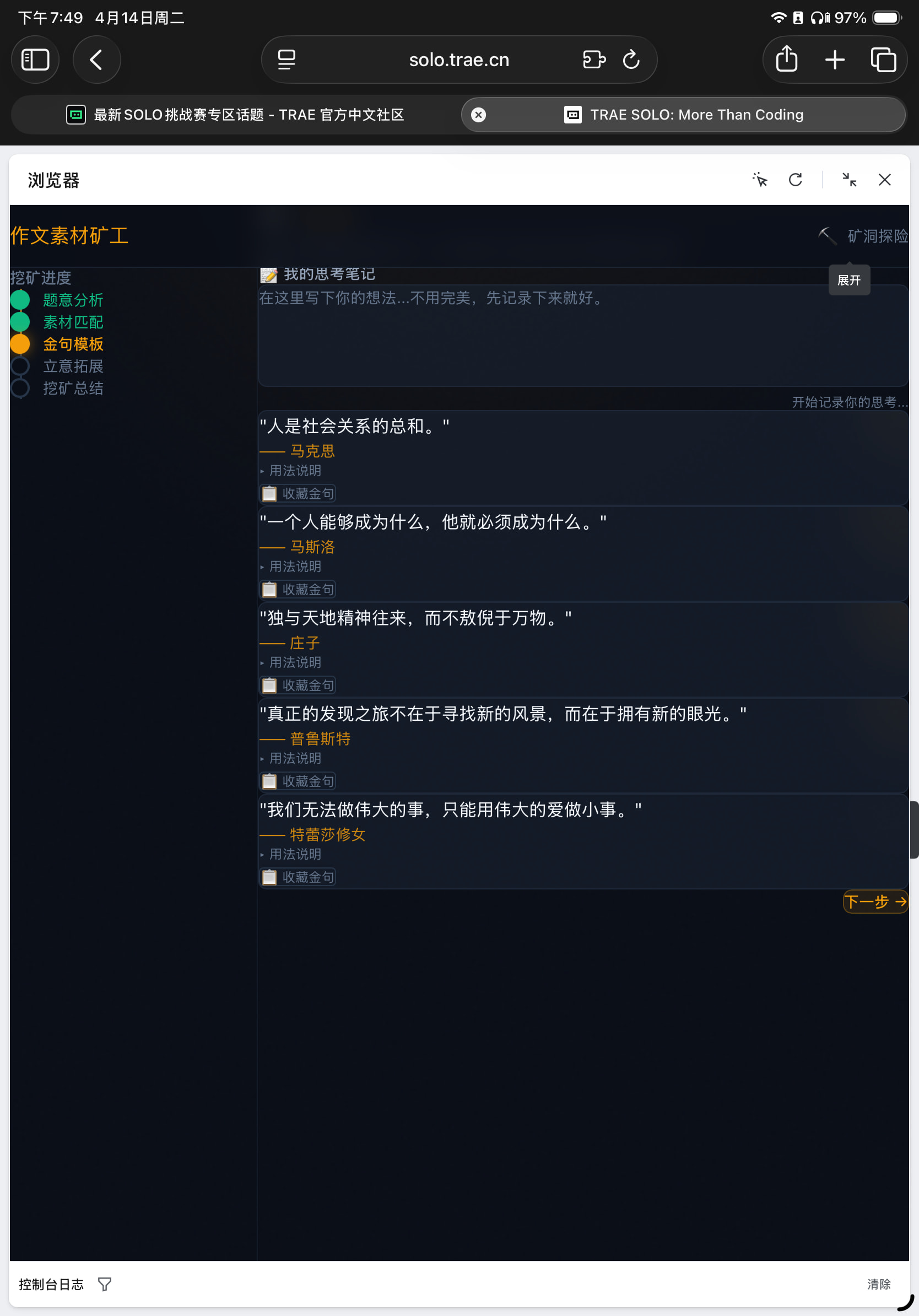Reload the solo.trae.cn page

631,60
